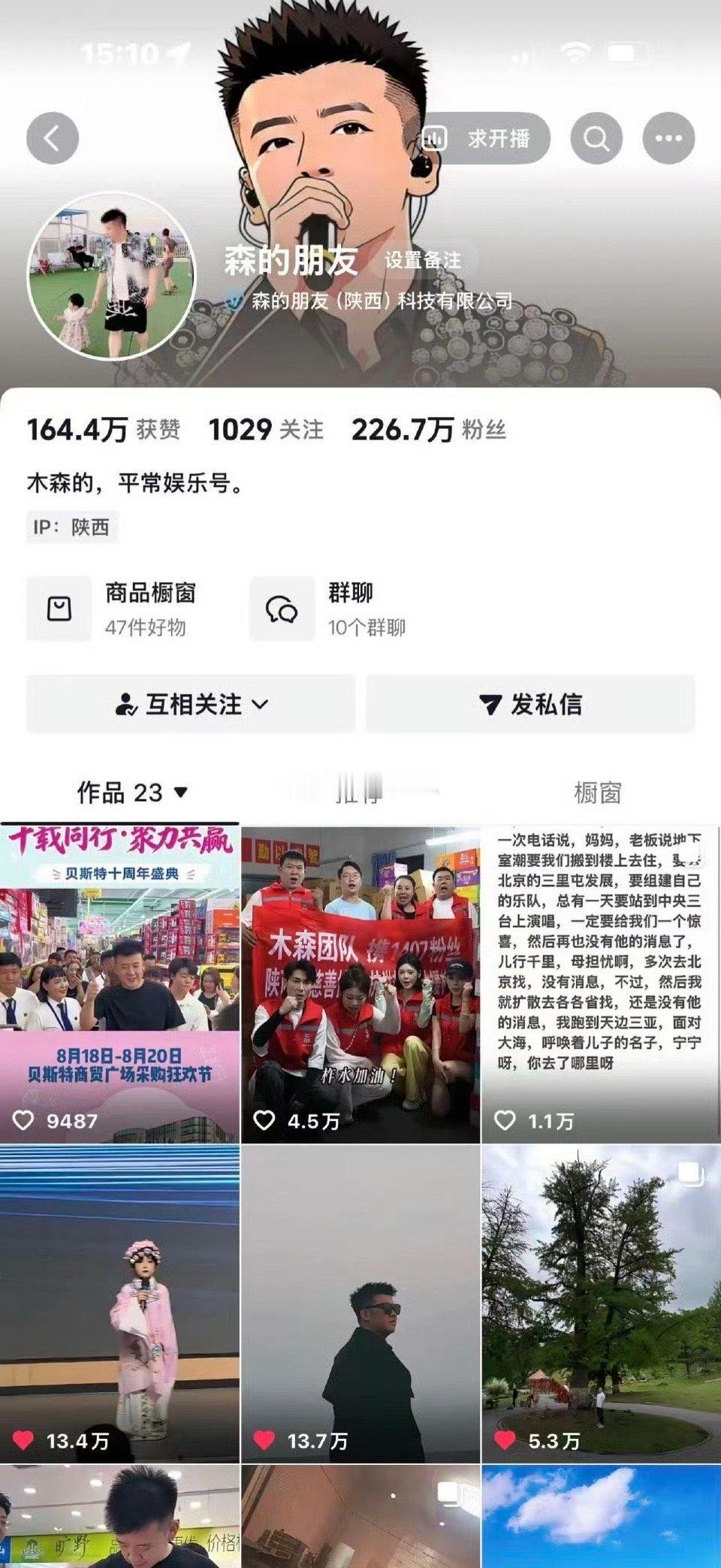Expand the 互相关注 dropdown button

click(x=191, y=704)
